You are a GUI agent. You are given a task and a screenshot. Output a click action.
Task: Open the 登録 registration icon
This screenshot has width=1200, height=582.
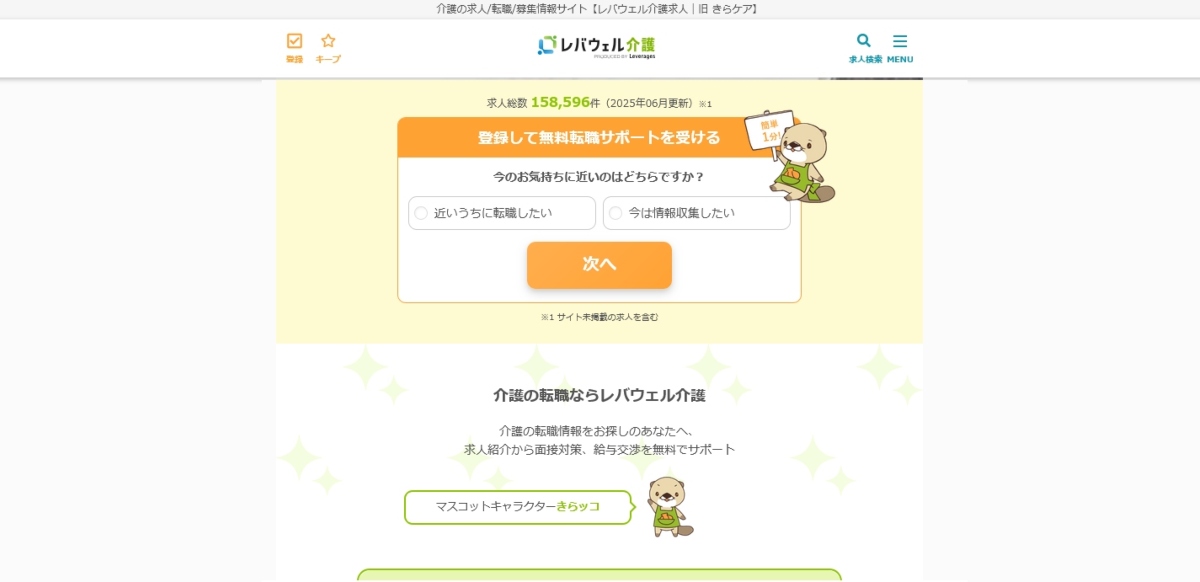pos(294,47)
